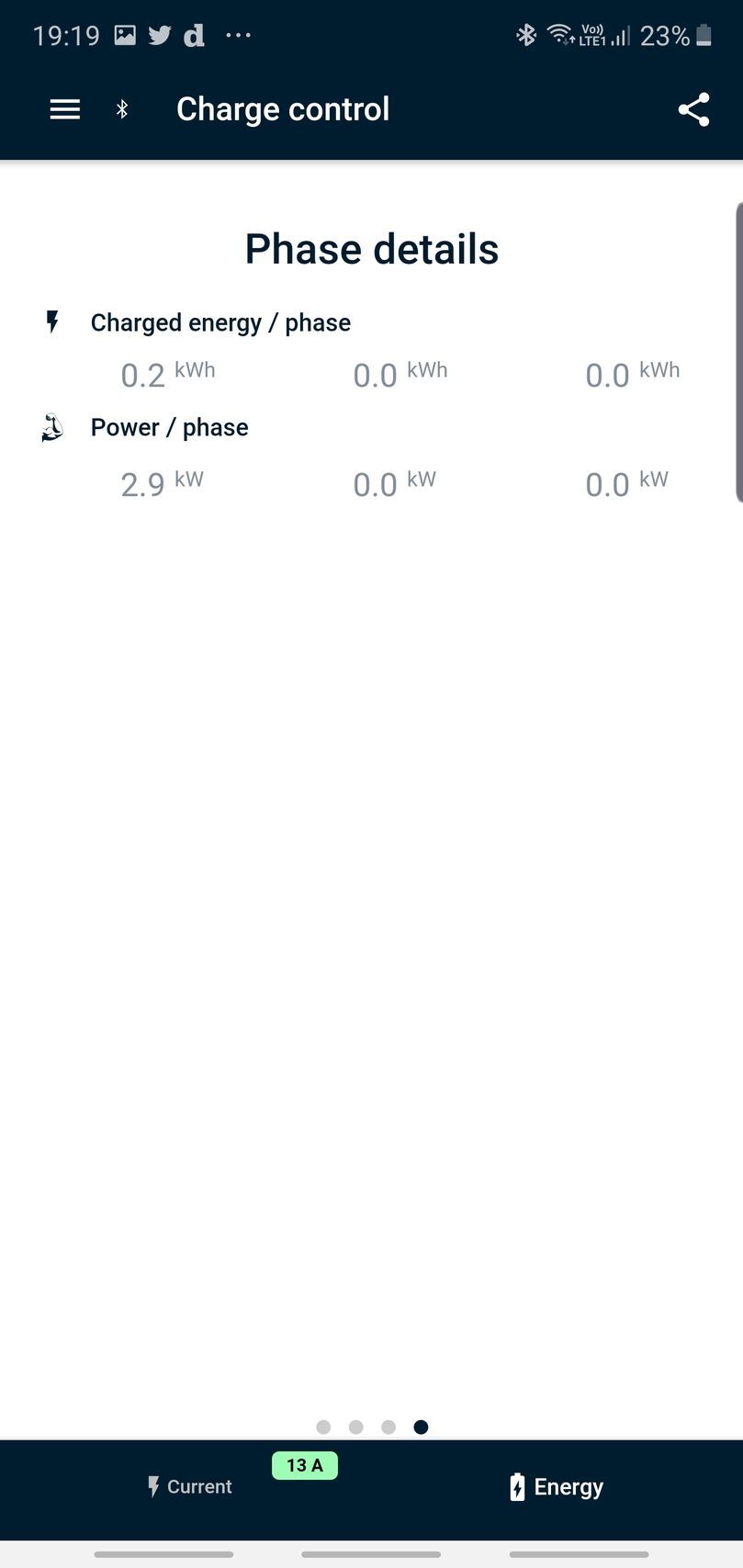Tap the Bluetooth connection icon in app bar
This screenshot has width=743, height=1568.
122,109
